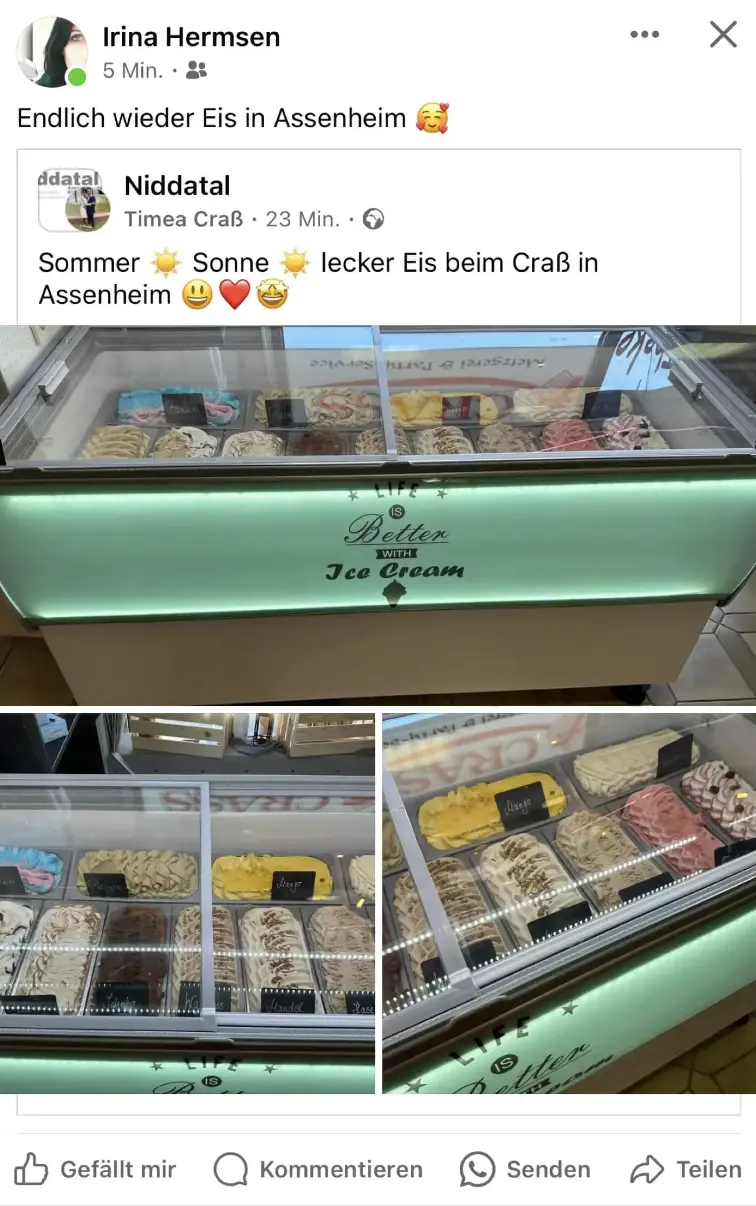This screenshot has width=756, height=1206.
Task: View Timea Craß's profile
Action: 184,219
